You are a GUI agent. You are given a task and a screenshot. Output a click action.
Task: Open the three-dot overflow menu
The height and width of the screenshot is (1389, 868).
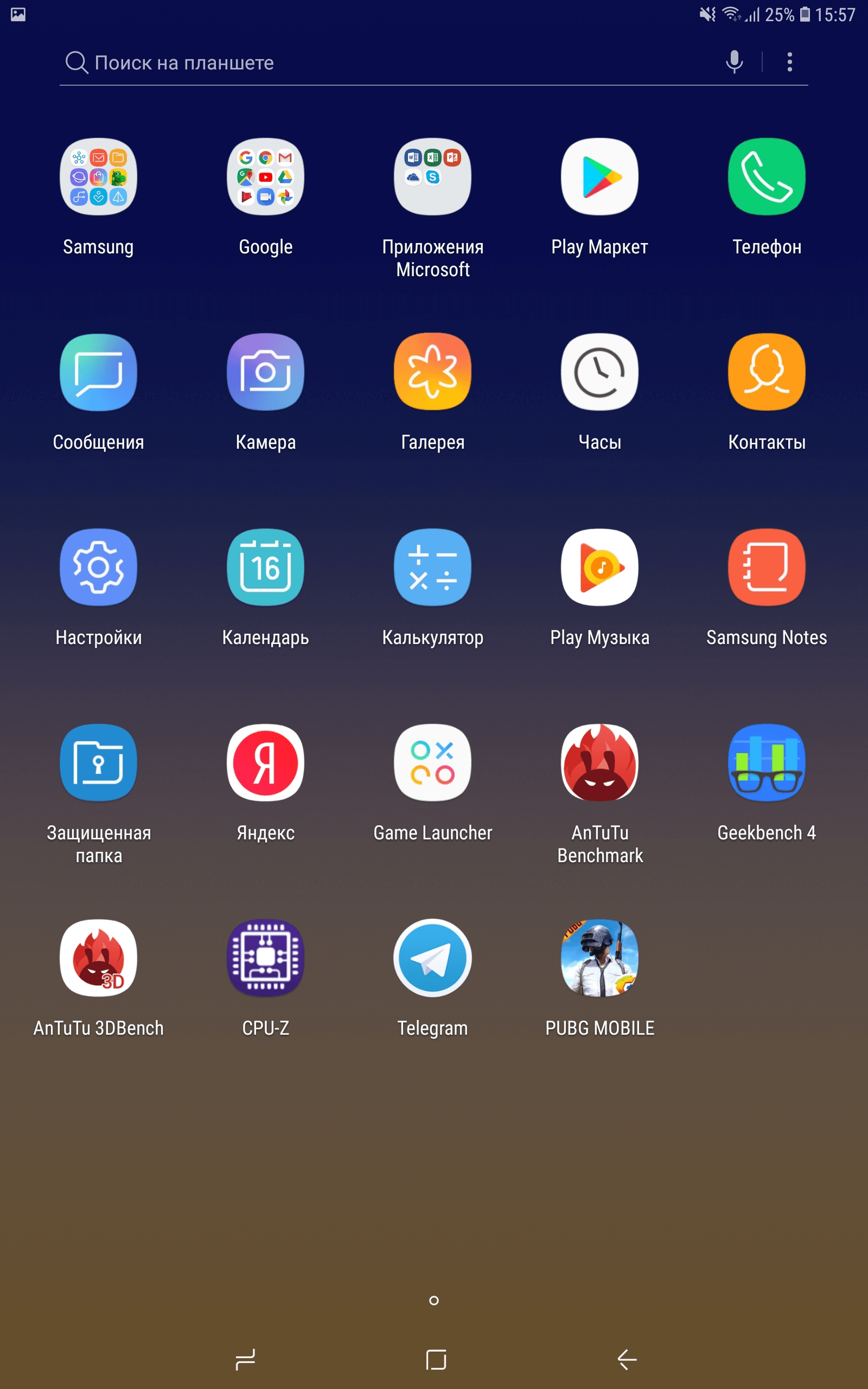pyautogui.click(x=789, y=61)
